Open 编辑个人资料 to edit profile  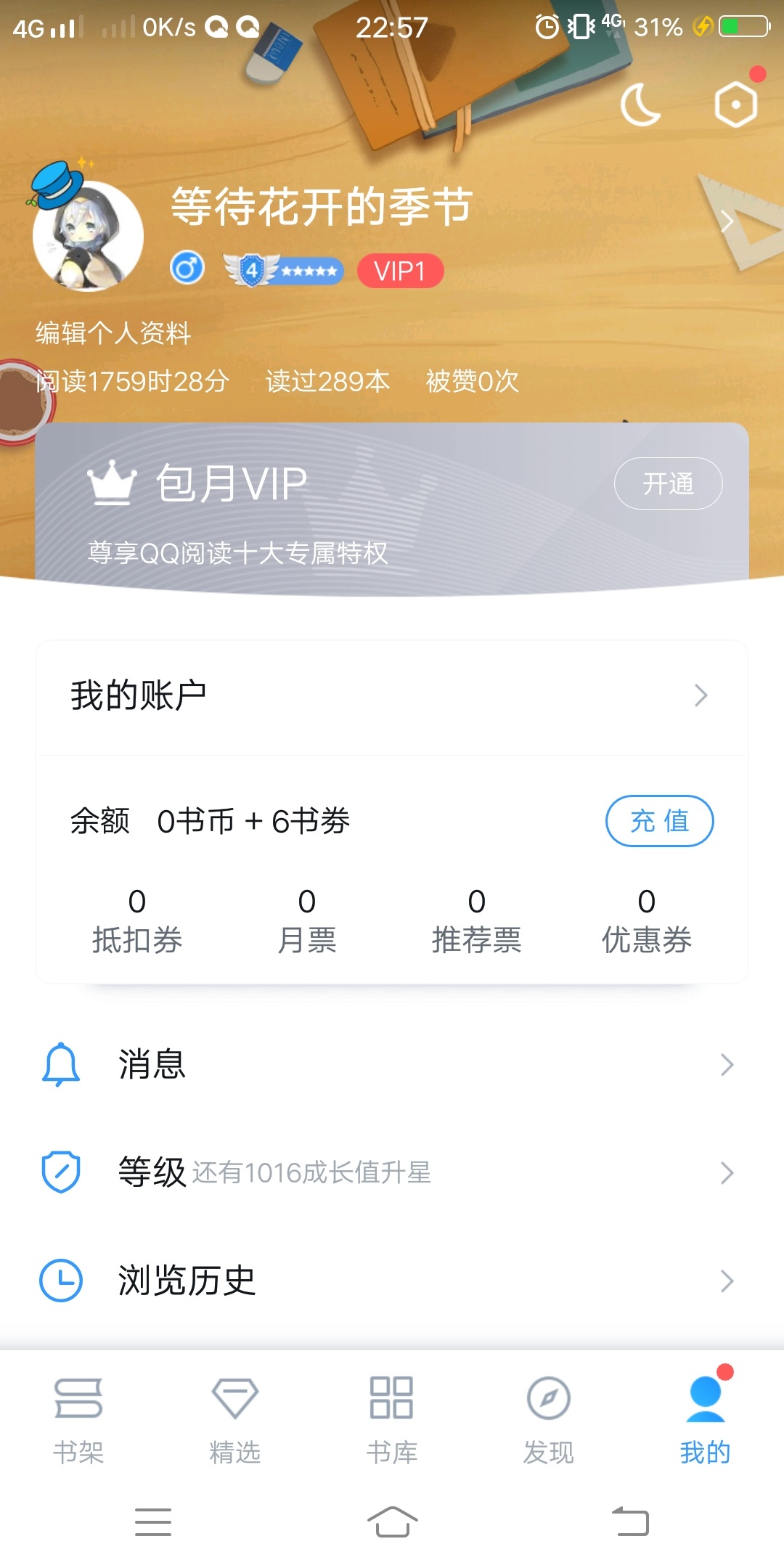pos(113,333)
